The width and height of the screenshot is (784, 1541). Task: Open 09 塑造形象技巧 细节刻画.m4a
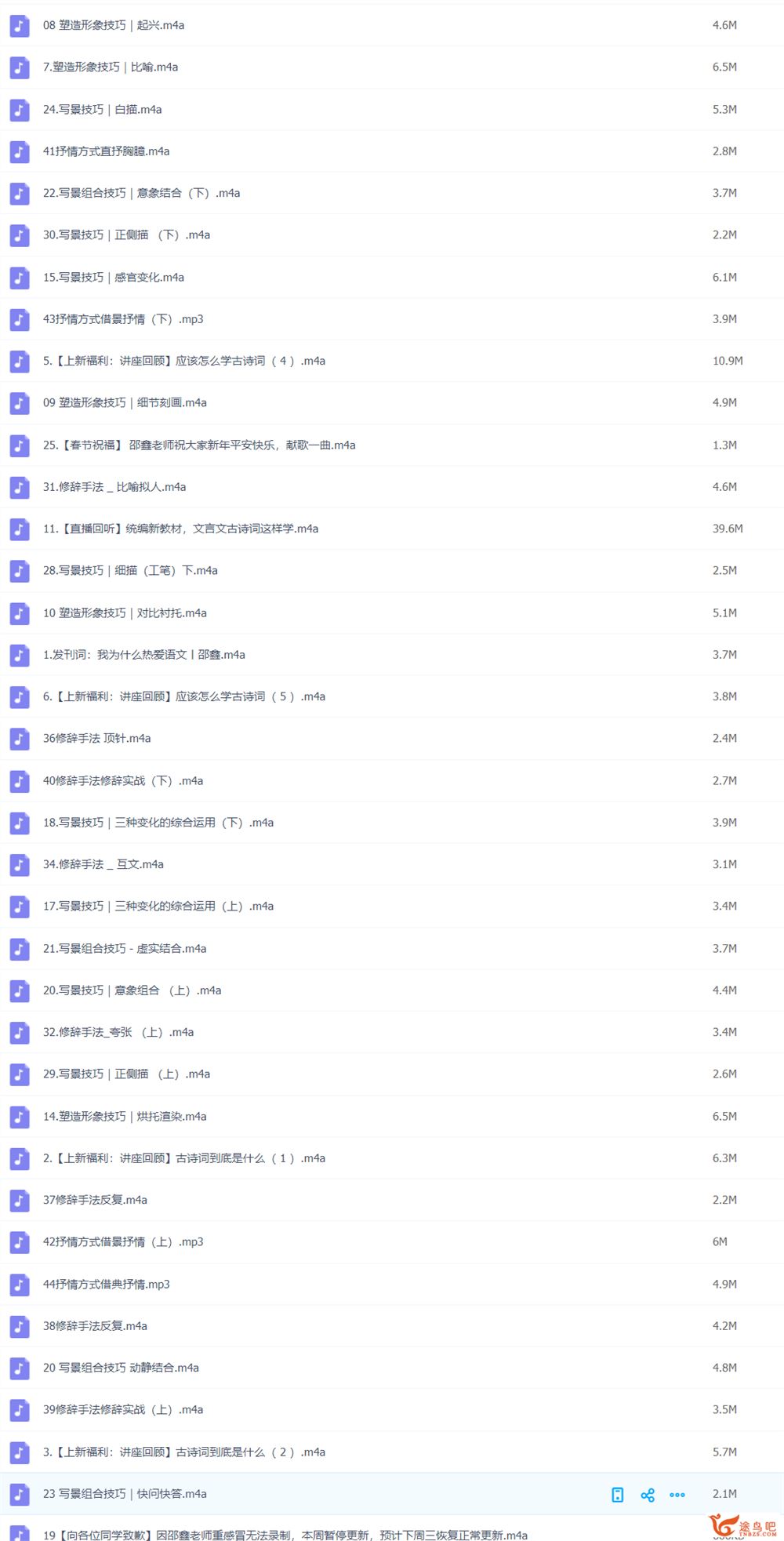[125, 403]
